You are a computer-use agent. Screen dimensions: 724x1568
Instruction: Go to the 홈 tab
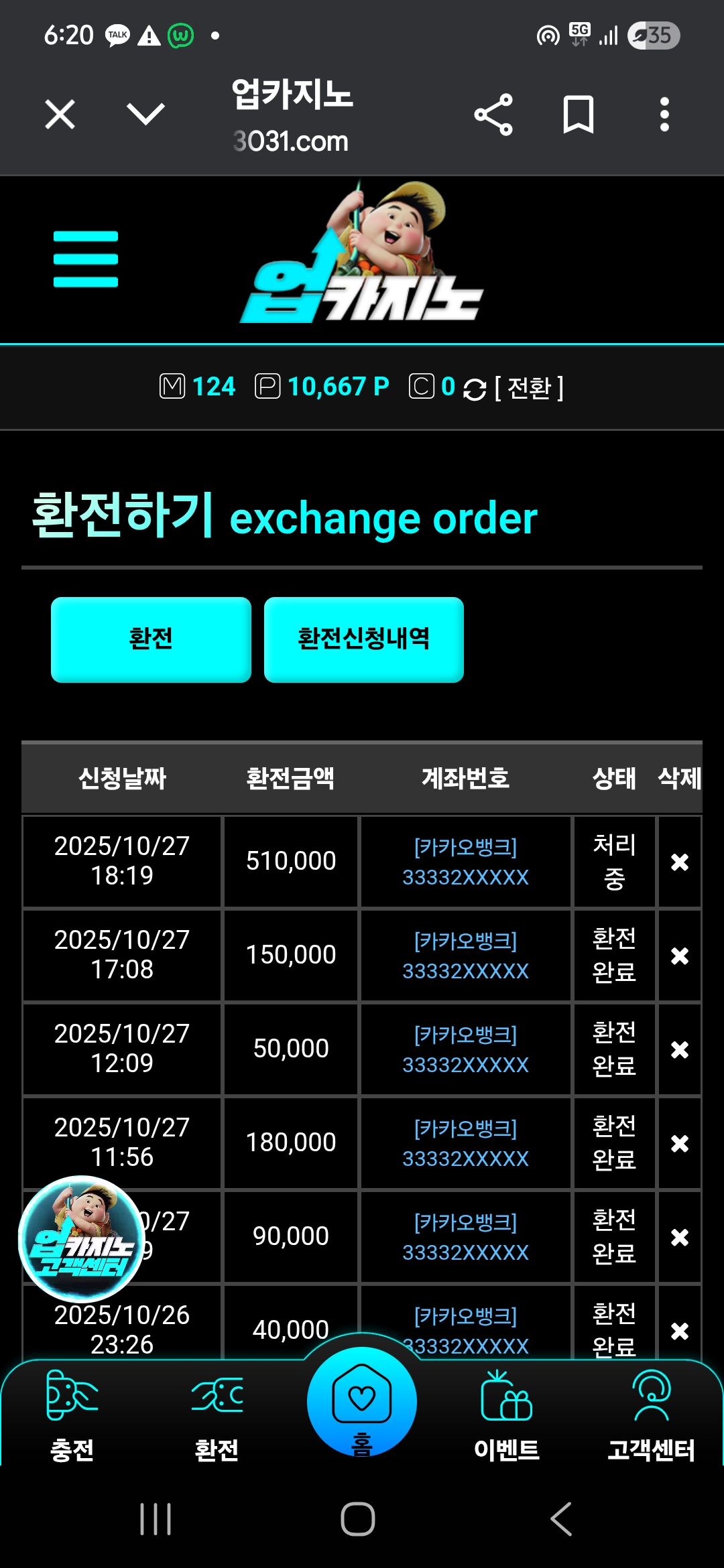(362, 1404)
